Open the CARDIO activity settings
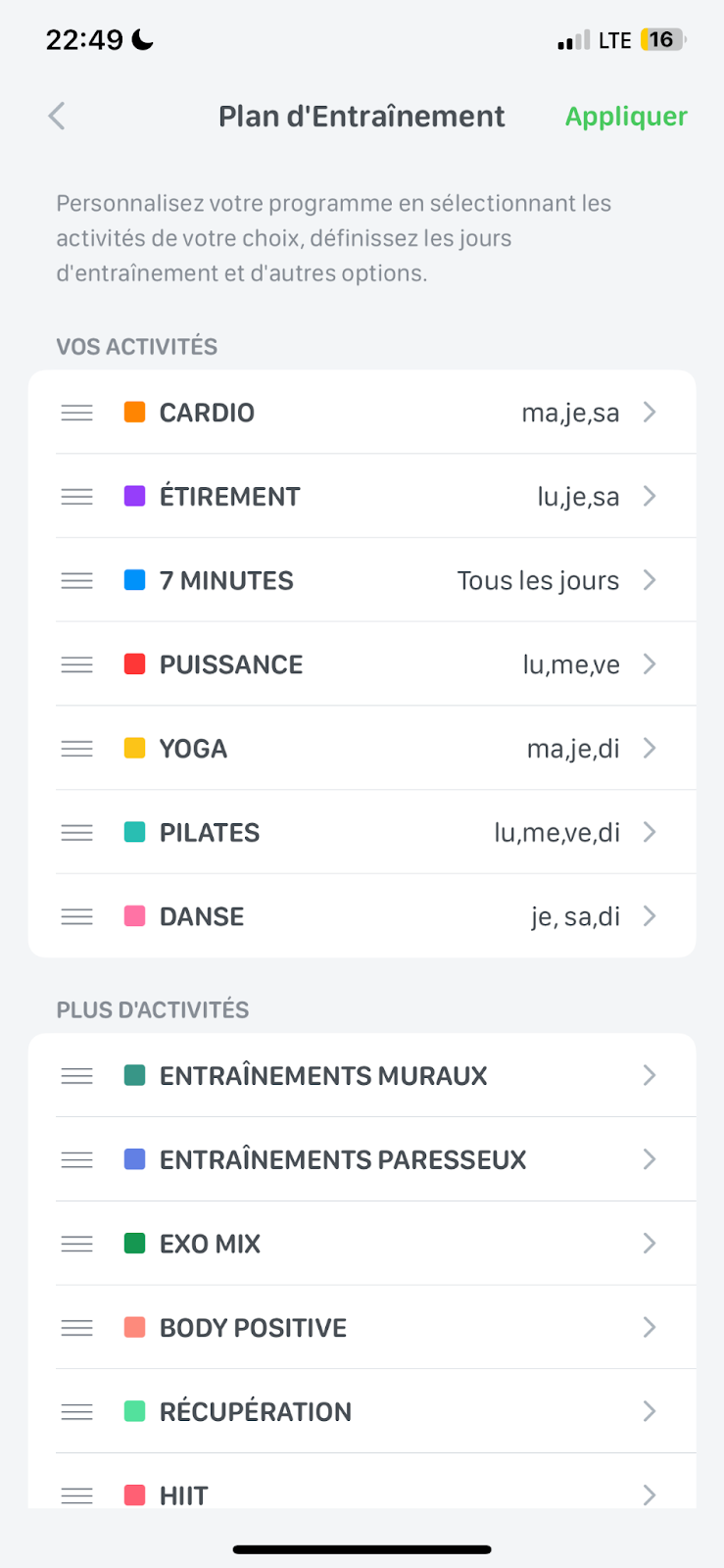This screenshot has width=724, height=1568. point(362,413)
